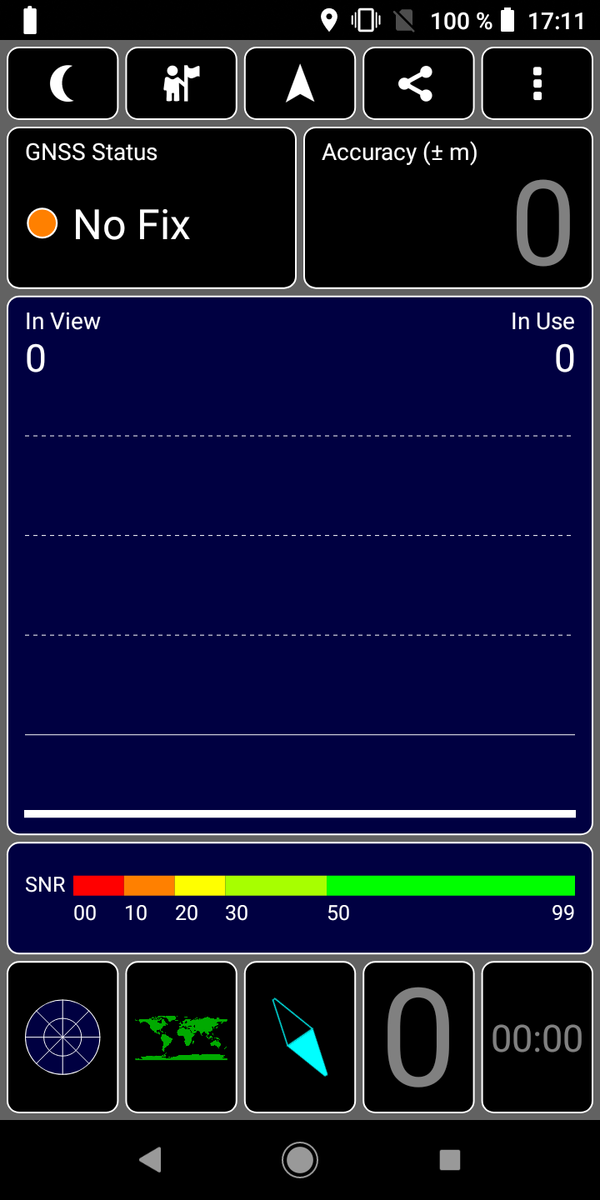
Task: Go back using the system back button
Action: pos(150,1160)
